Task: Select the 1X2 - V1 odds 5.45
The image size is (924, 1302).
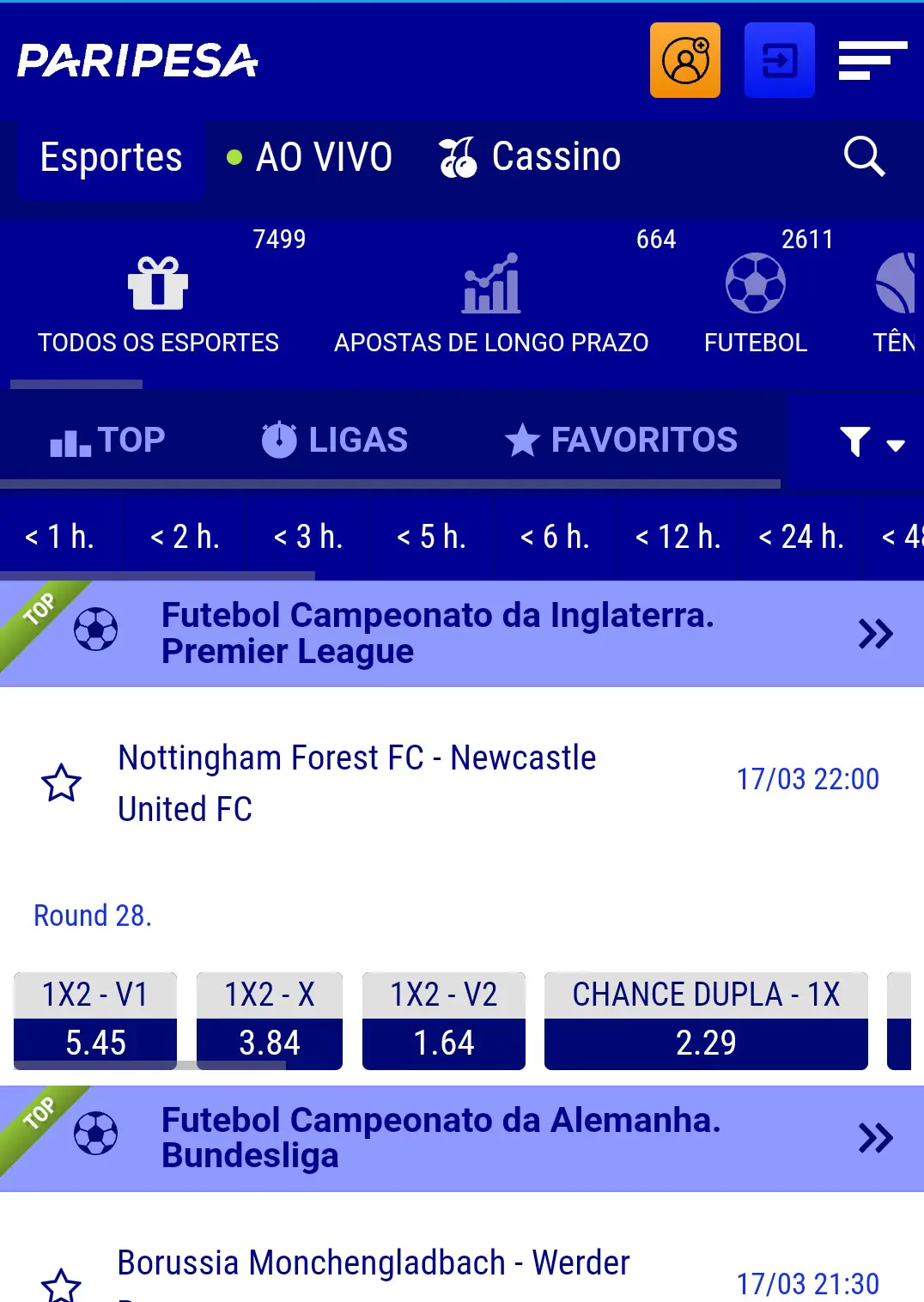Action: [x=94, y=1020]
